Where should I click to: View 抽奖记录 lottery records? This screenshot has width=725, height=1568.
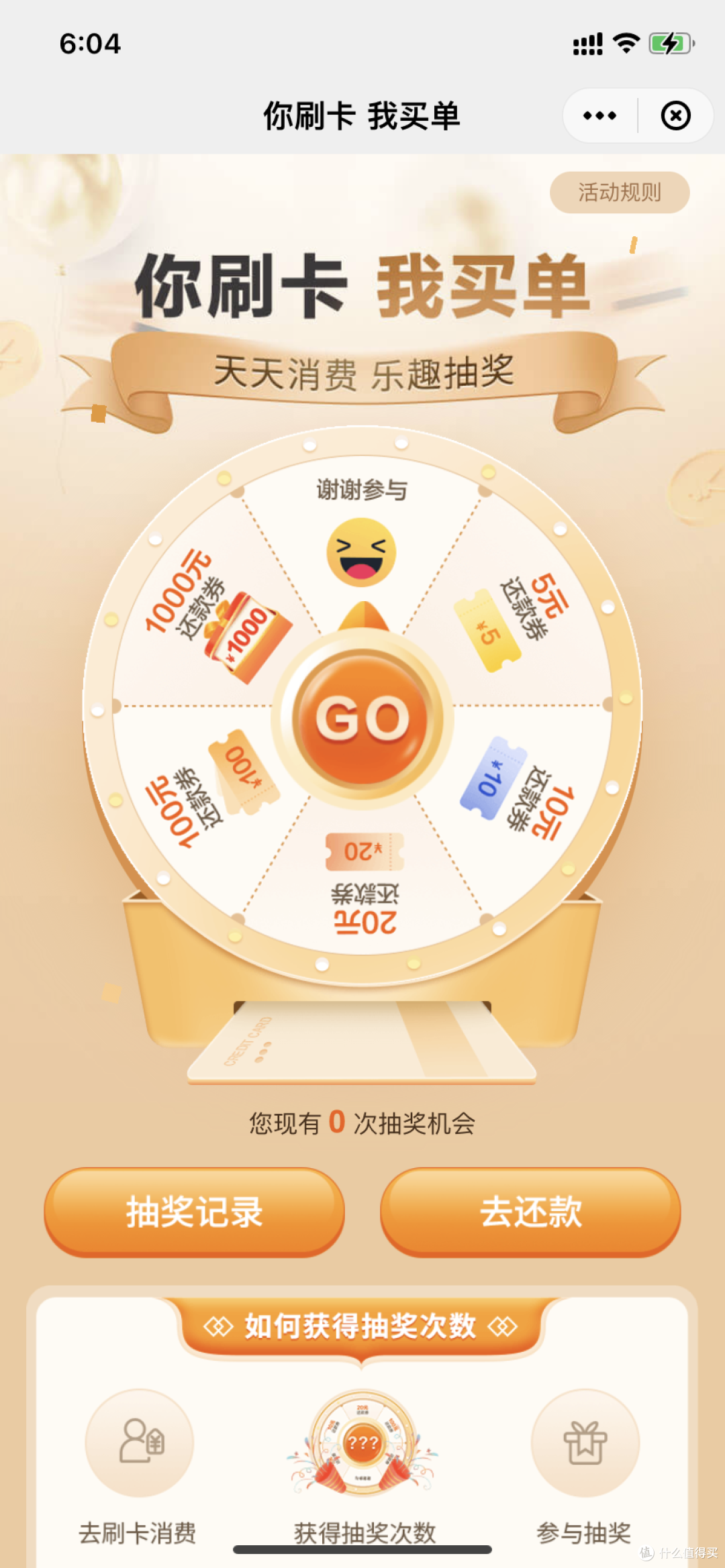pyautogui.click(x=194, y=1212)
